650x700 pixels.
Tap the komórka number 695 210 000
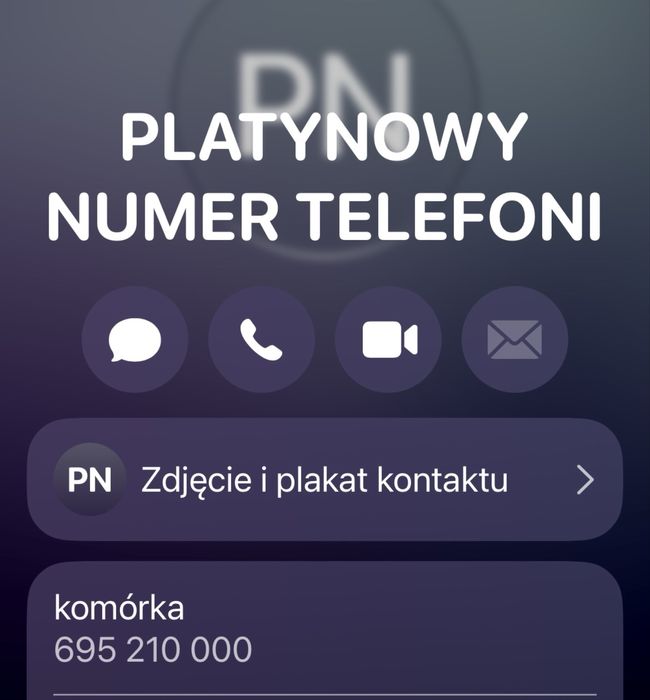(153, 650)
